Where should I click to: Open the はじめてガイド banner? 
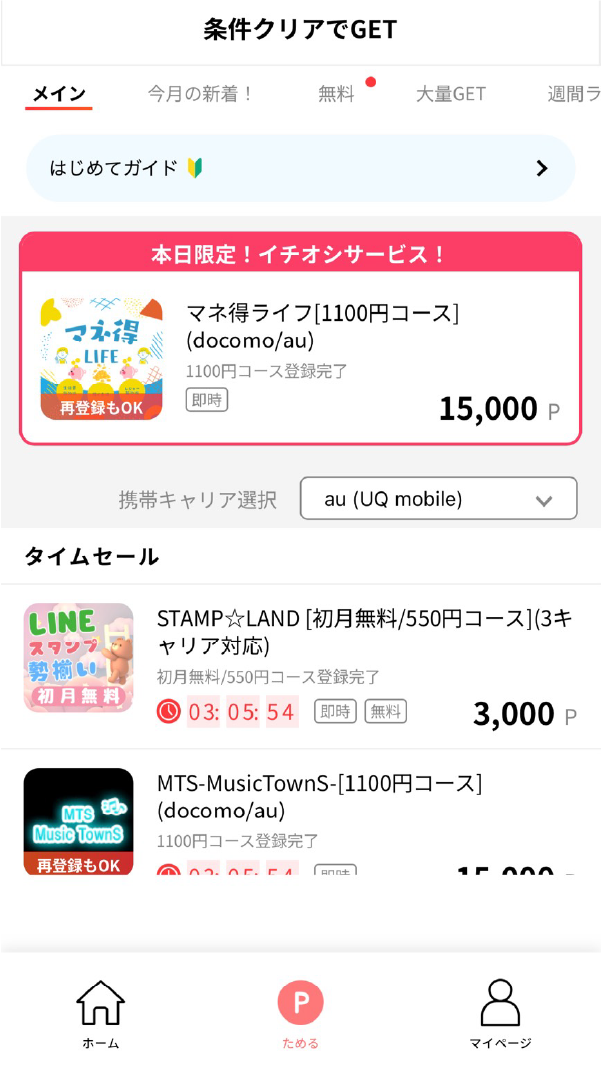tap(300, 168)
